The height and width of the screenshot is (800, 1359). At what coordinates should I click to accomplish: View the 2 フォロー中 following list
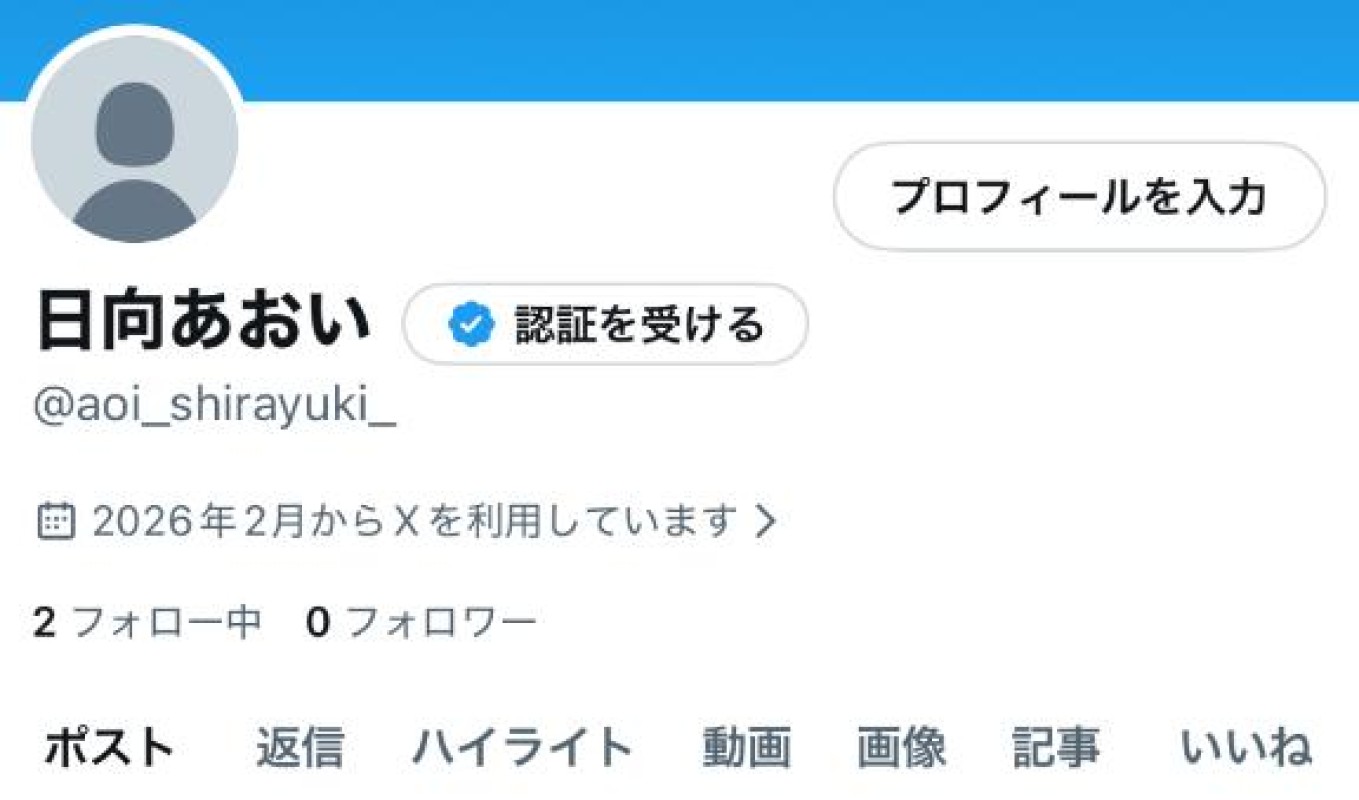(x=147, y=623)
